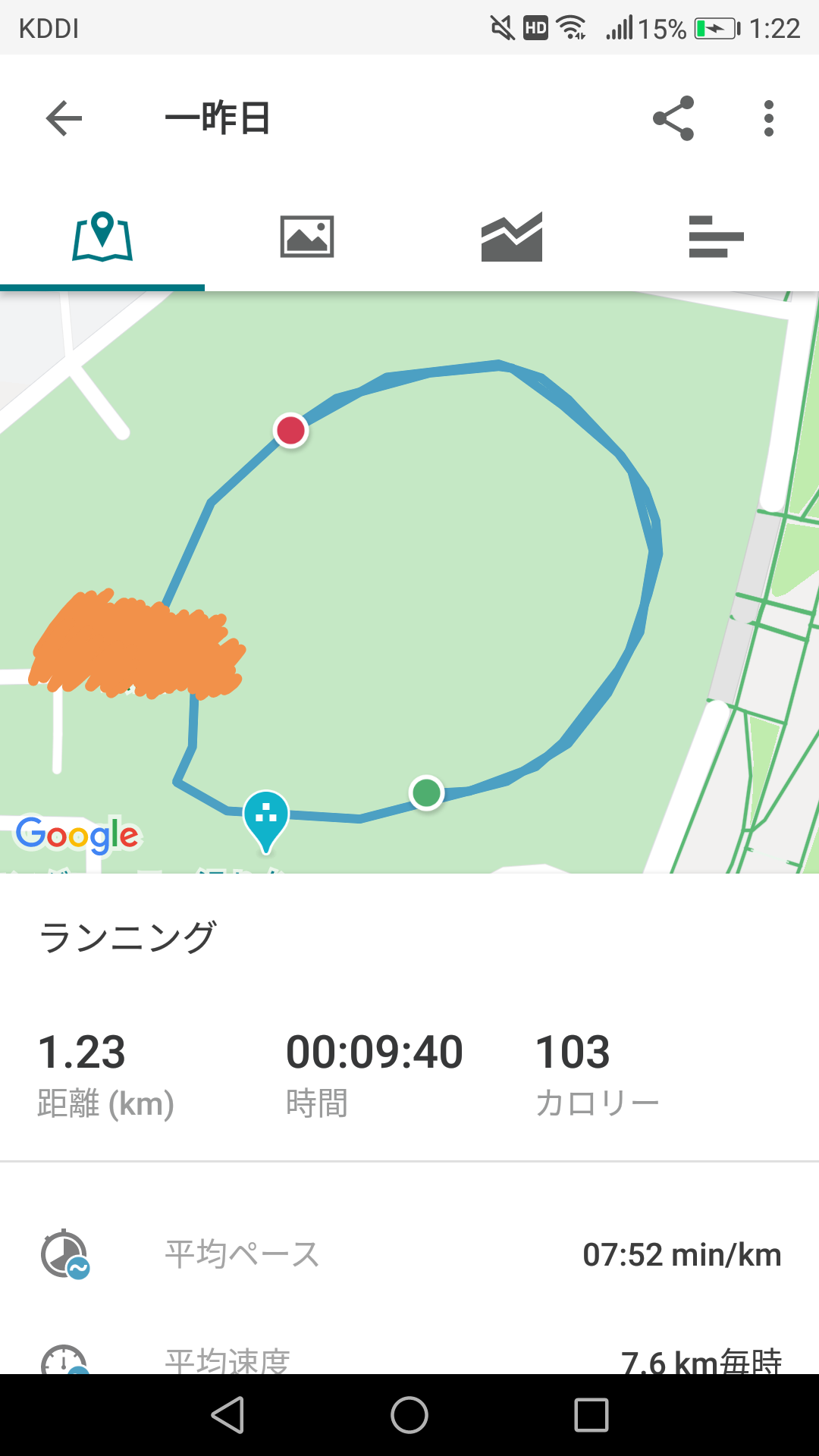The height and width of the screenshot is (1456, 819).
Task: Tap the teal pin on the map
Action: [265, 817]
